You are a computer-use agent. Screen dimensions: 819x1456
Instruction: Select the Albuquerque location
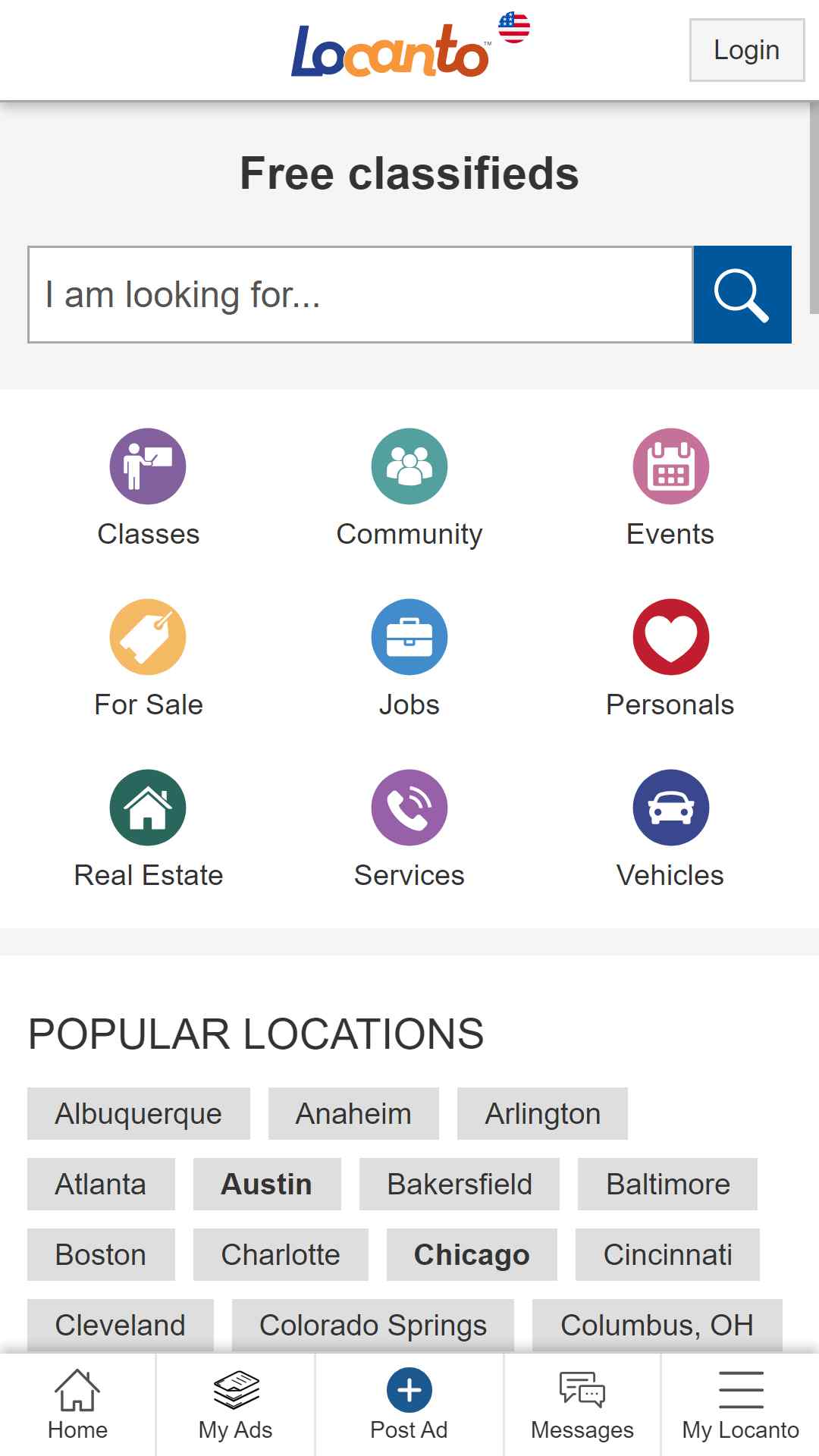139,1113
